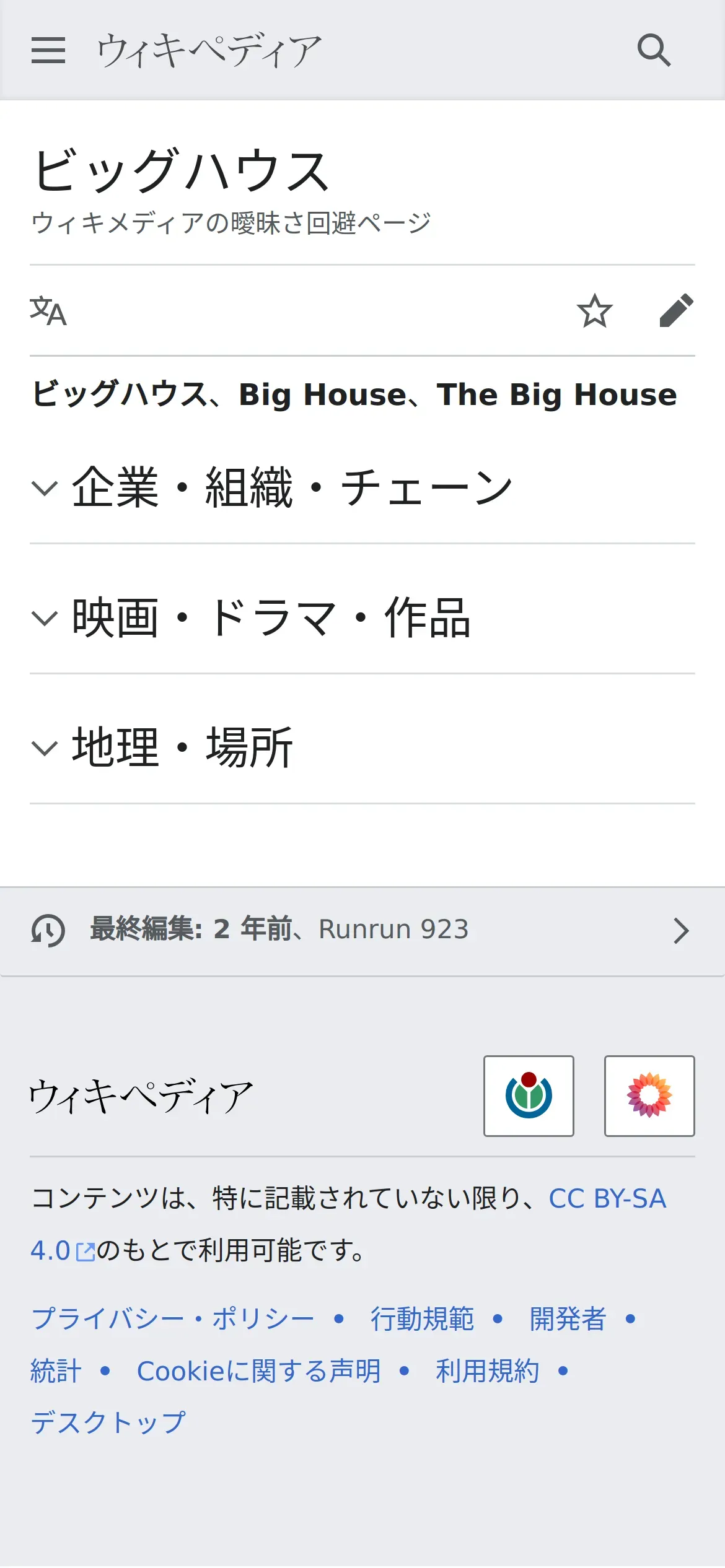Screen dimensions: 725x1568
Task: Open the hamburger main menu
Action: (x=48, y=50)
